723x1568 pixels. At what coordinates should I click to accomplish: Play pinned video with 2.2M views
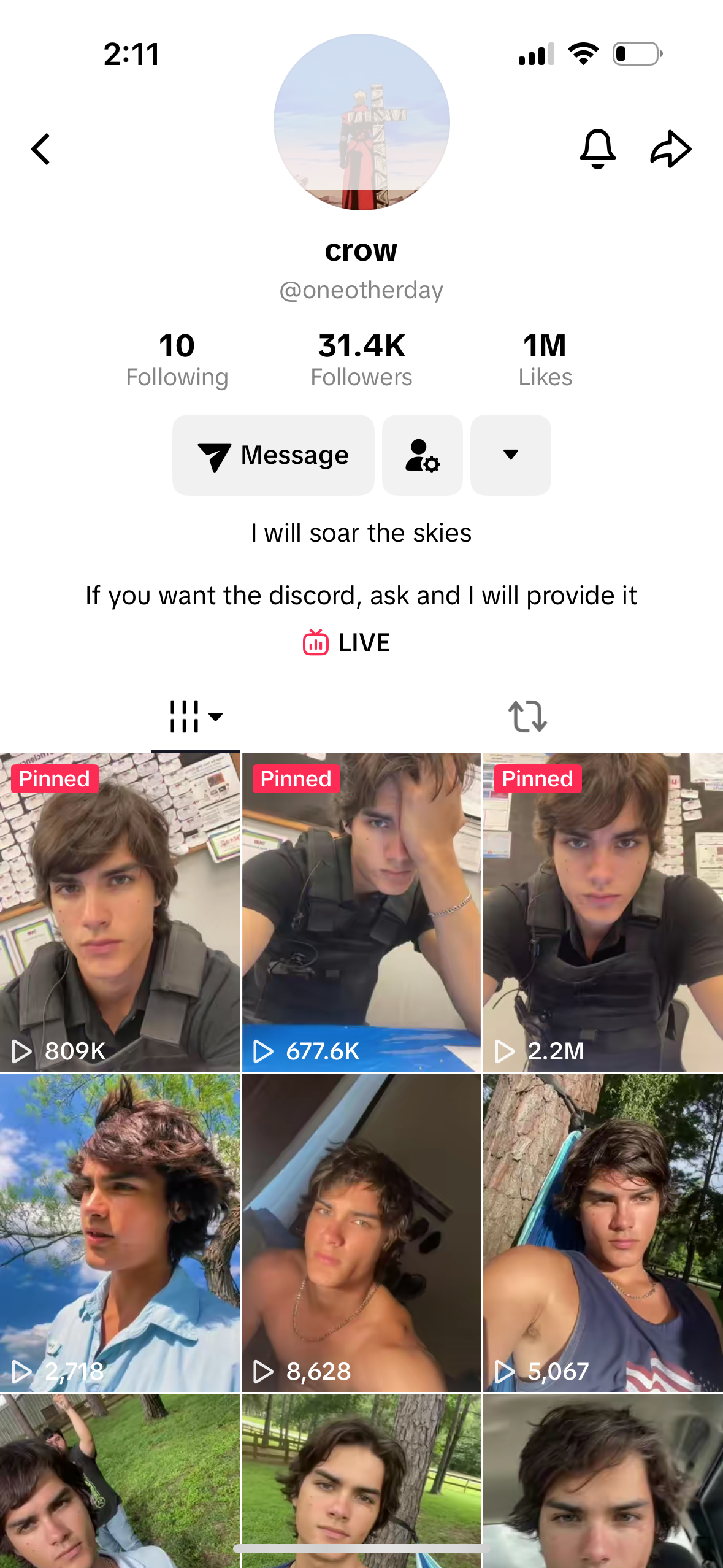(603, 912)
